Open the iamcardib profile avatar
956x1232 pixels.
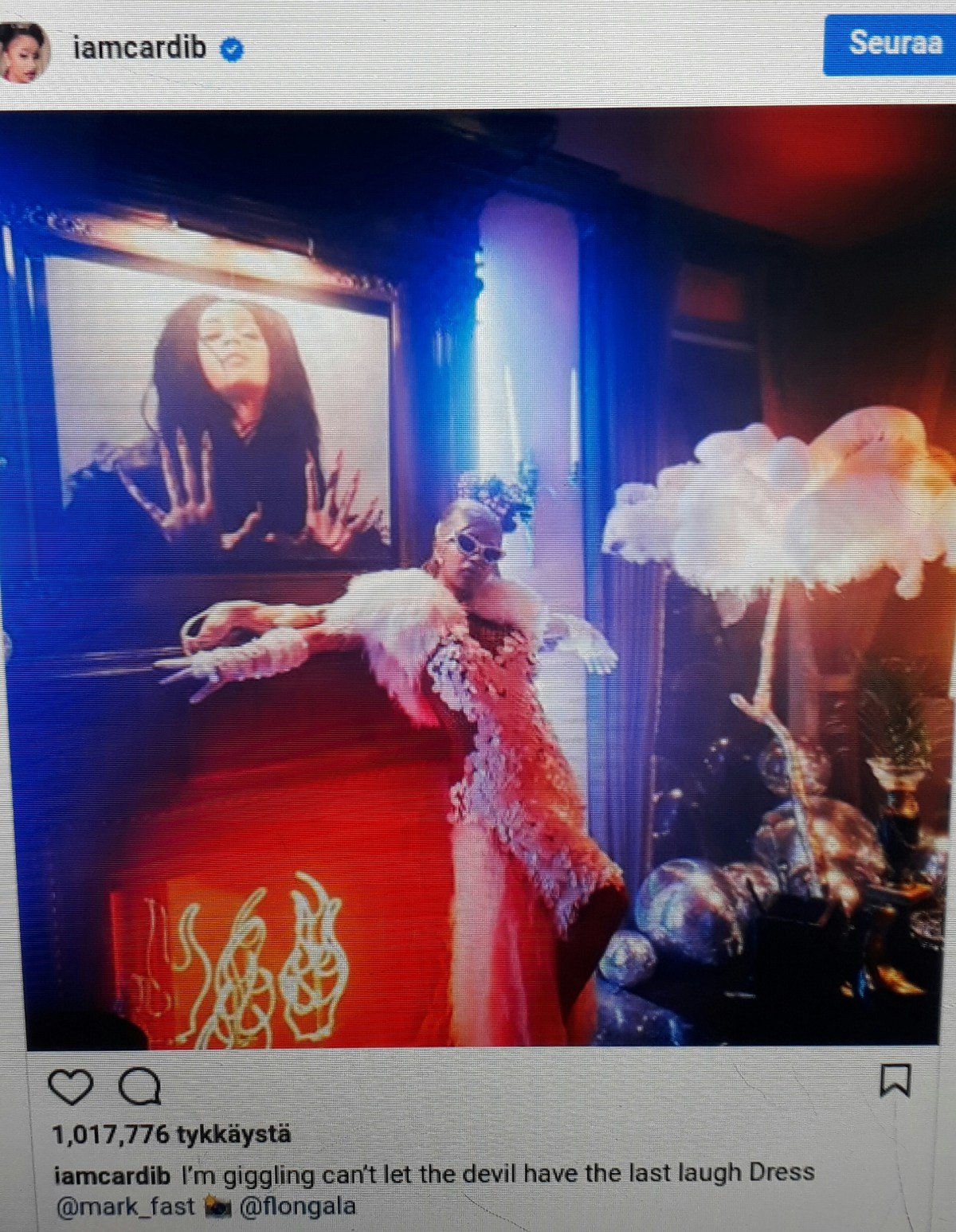[x=26, y=51]
